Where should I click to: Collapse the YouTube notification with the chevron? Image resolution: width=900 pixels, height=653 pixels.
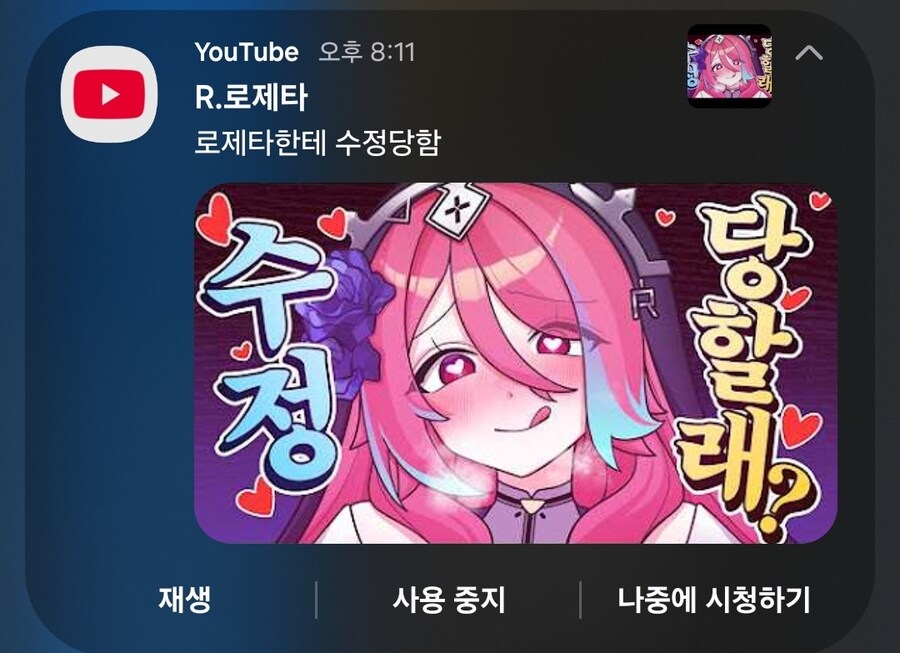click(x=808, y=54)
